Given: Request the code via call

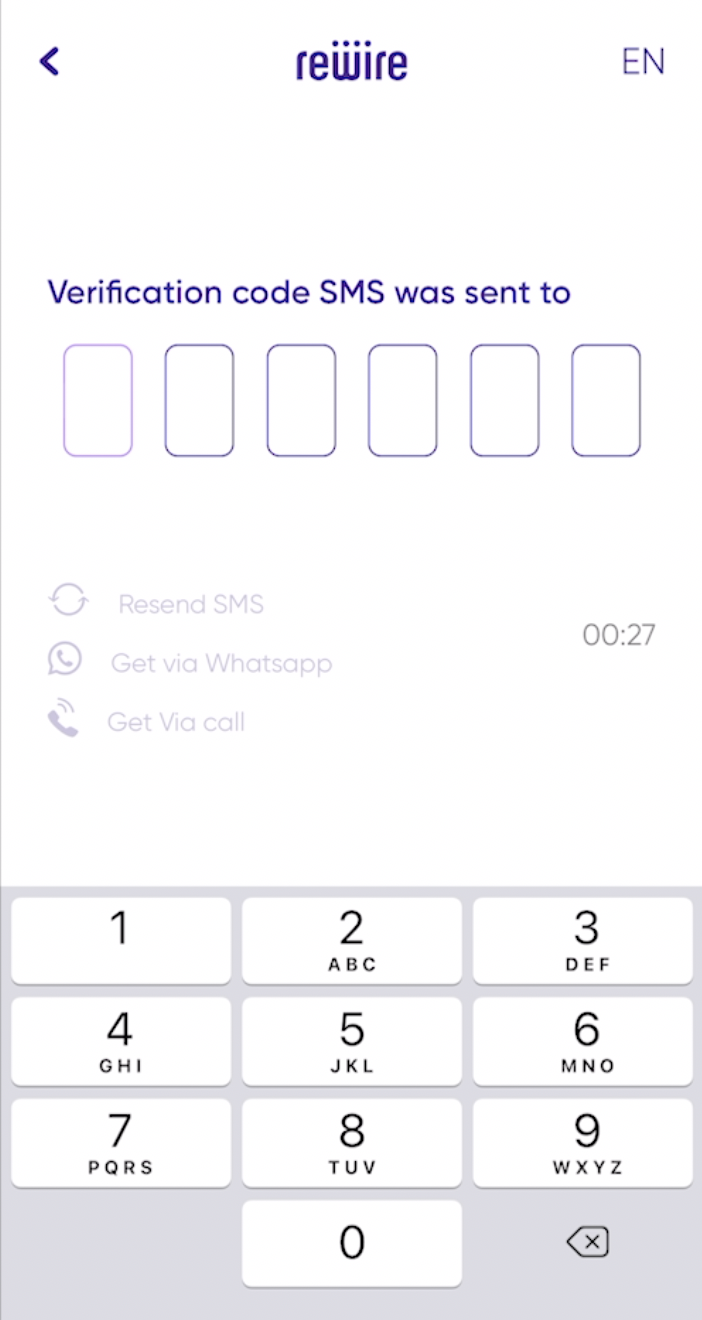Looking at the screenshot, I should (x=175, y=722).
